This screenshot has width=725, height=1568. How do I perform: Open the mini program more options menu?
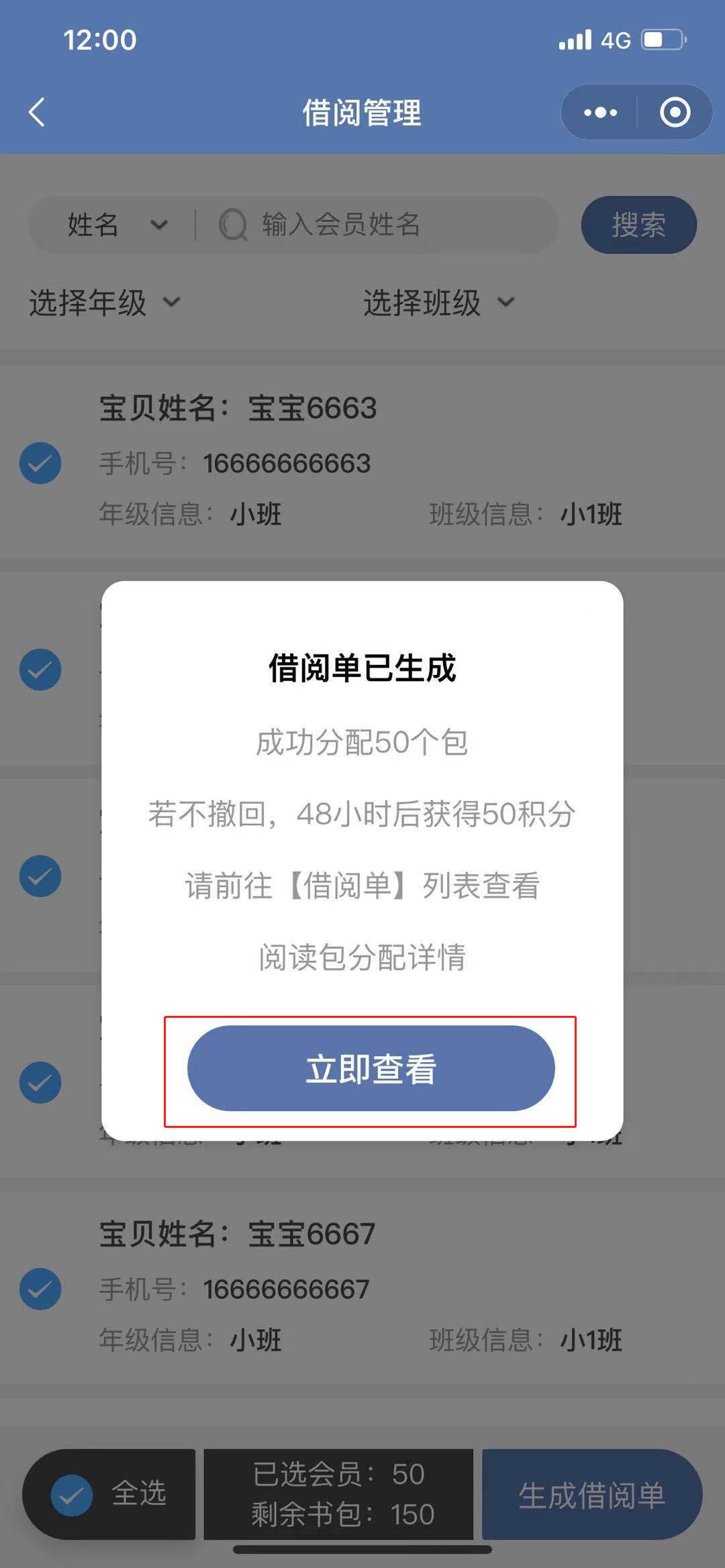click(x=599, y=112)
